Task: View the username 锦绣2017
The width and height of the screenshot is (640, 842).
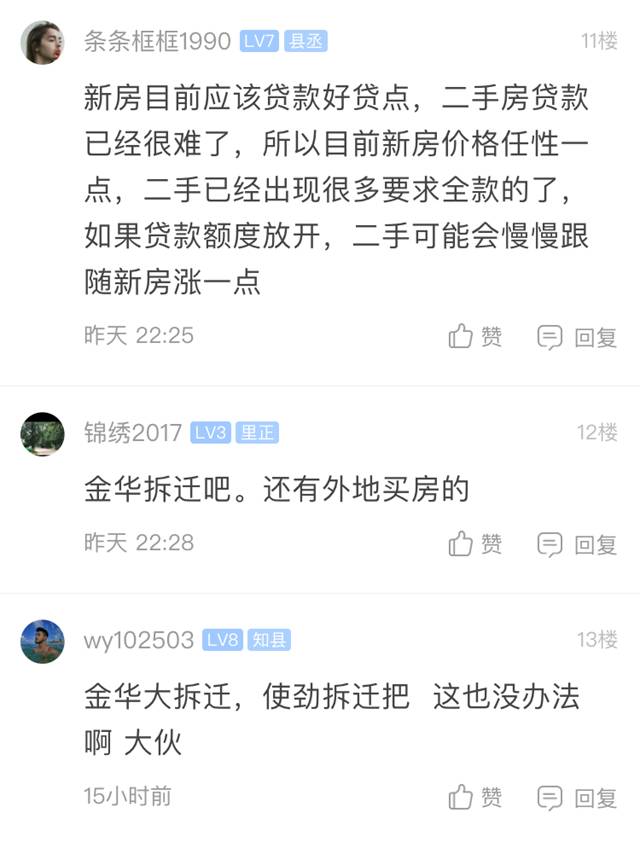Action: pyautogui.click(x=133, y=433)
